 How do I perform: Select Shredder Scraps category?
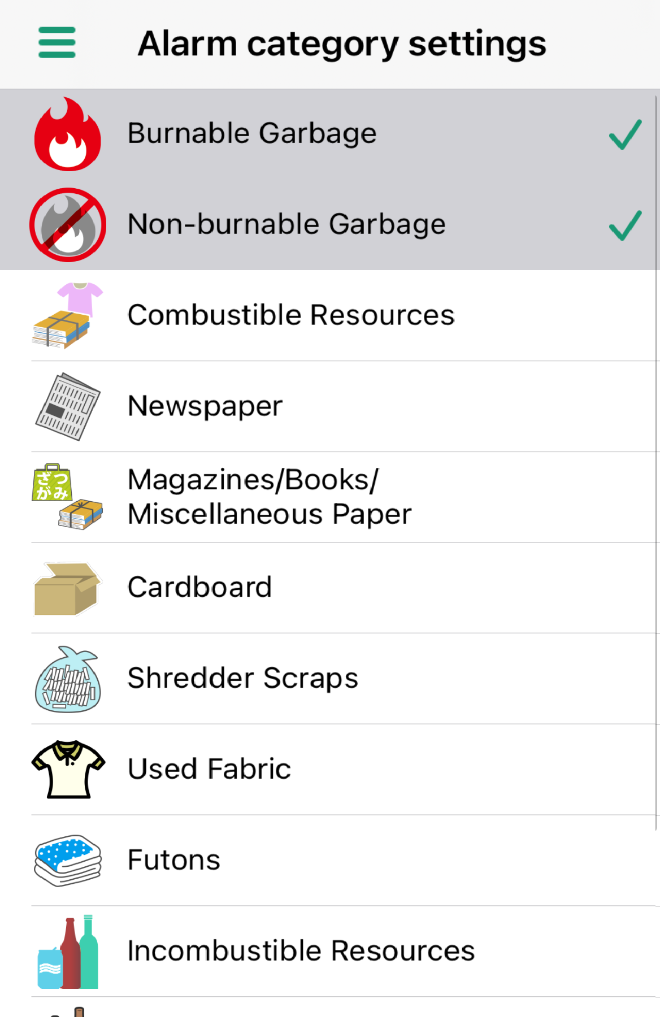coord(330,678)
